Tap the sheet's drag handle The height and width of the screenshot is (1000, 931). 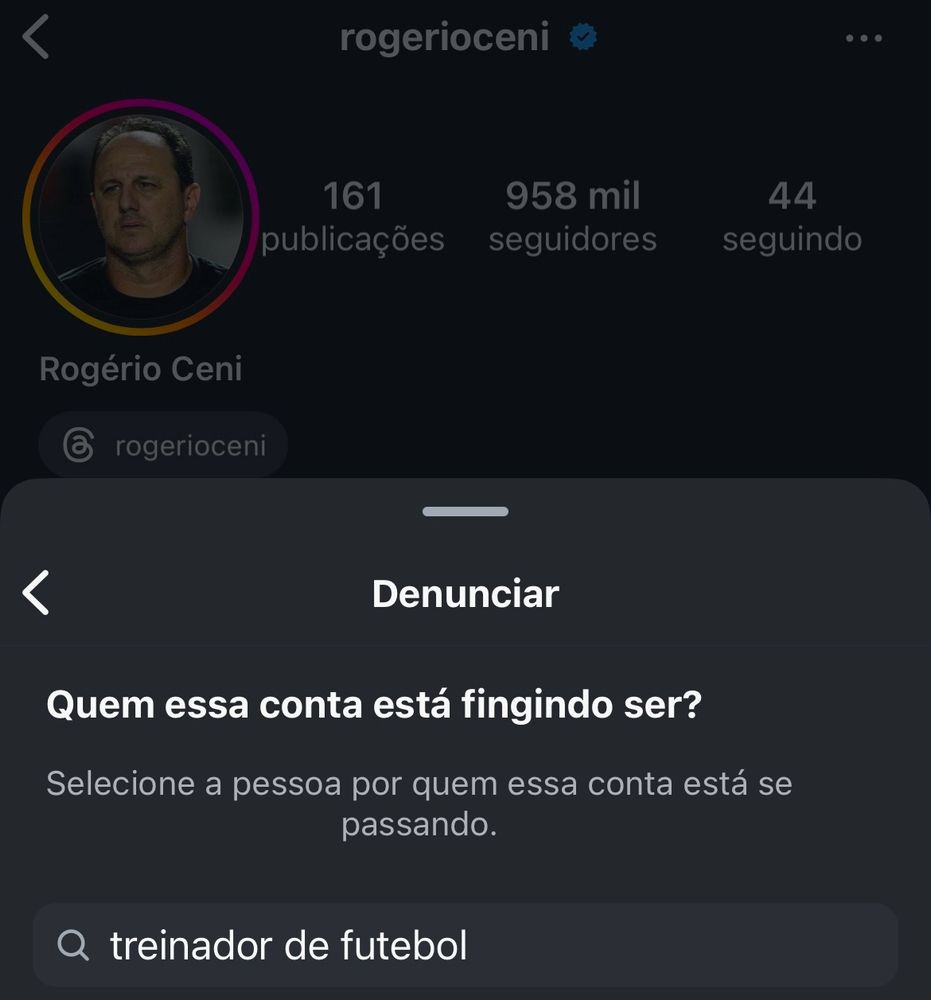click(x=465, y=512)
